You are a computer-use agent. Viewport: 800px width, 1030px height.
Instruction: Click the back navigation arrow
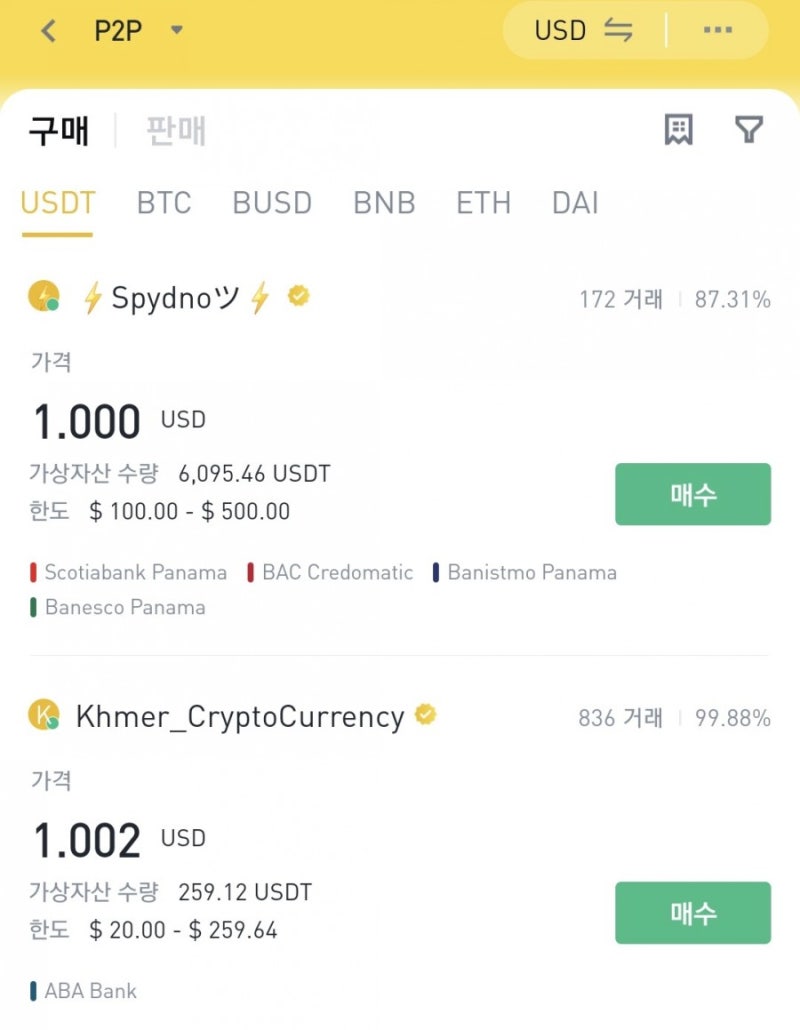[49, 30]
